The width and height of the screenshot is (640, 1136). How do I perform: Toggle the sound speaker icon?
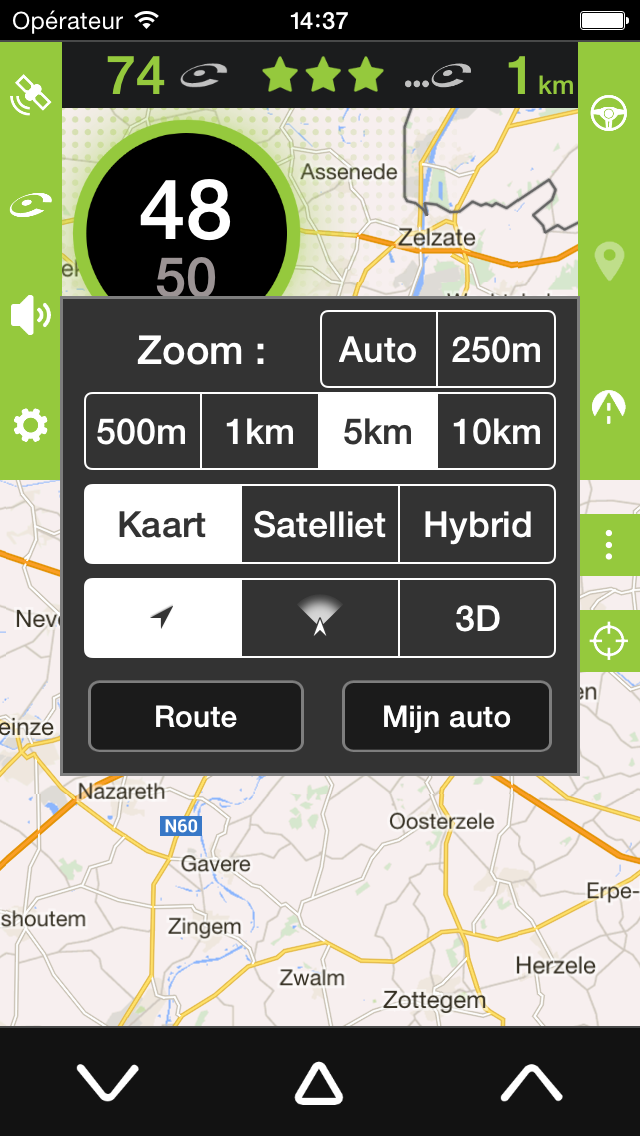coord(30,316)
